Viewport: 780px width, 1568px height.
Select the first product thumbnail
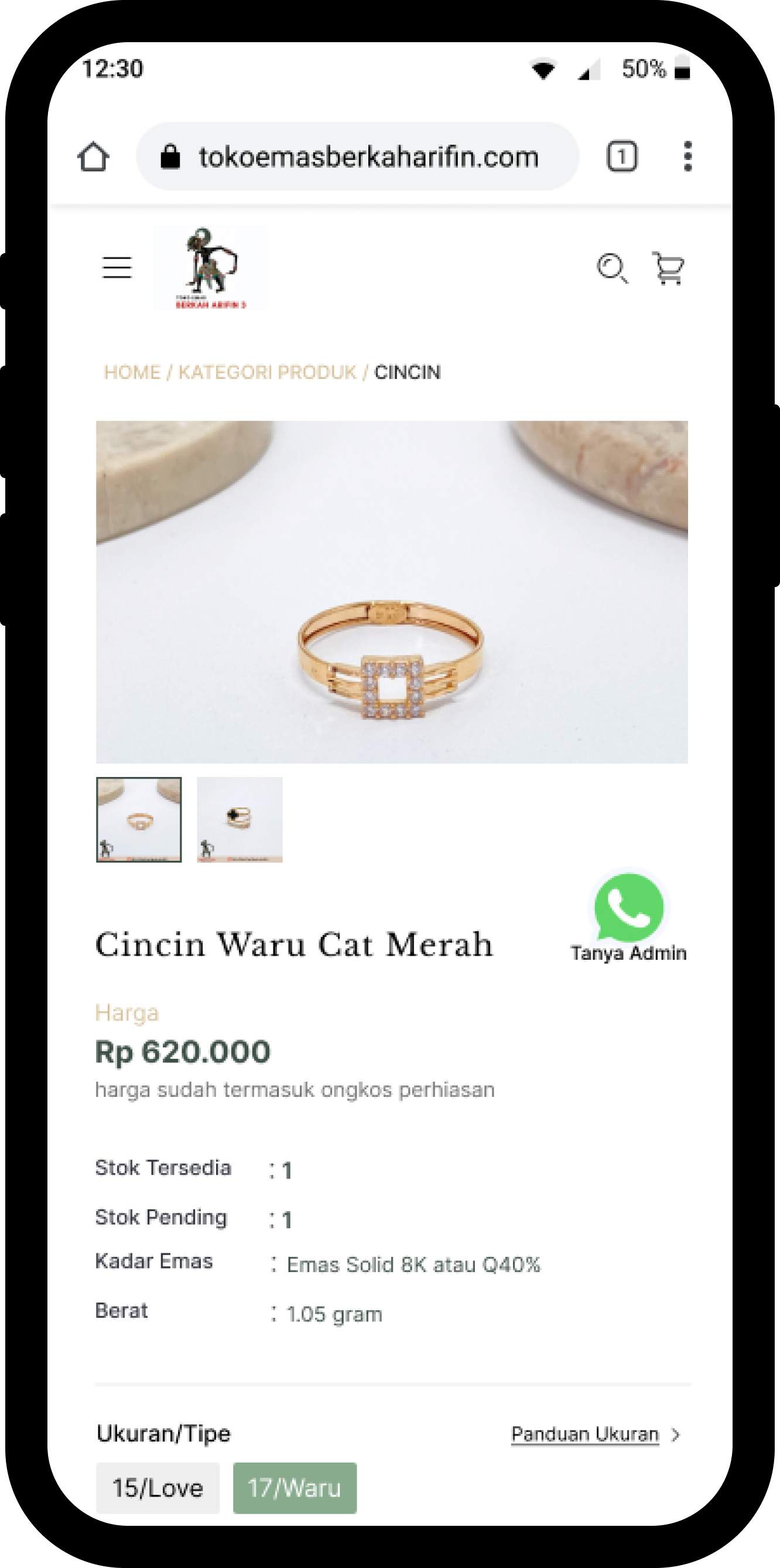tap(139, 819)
